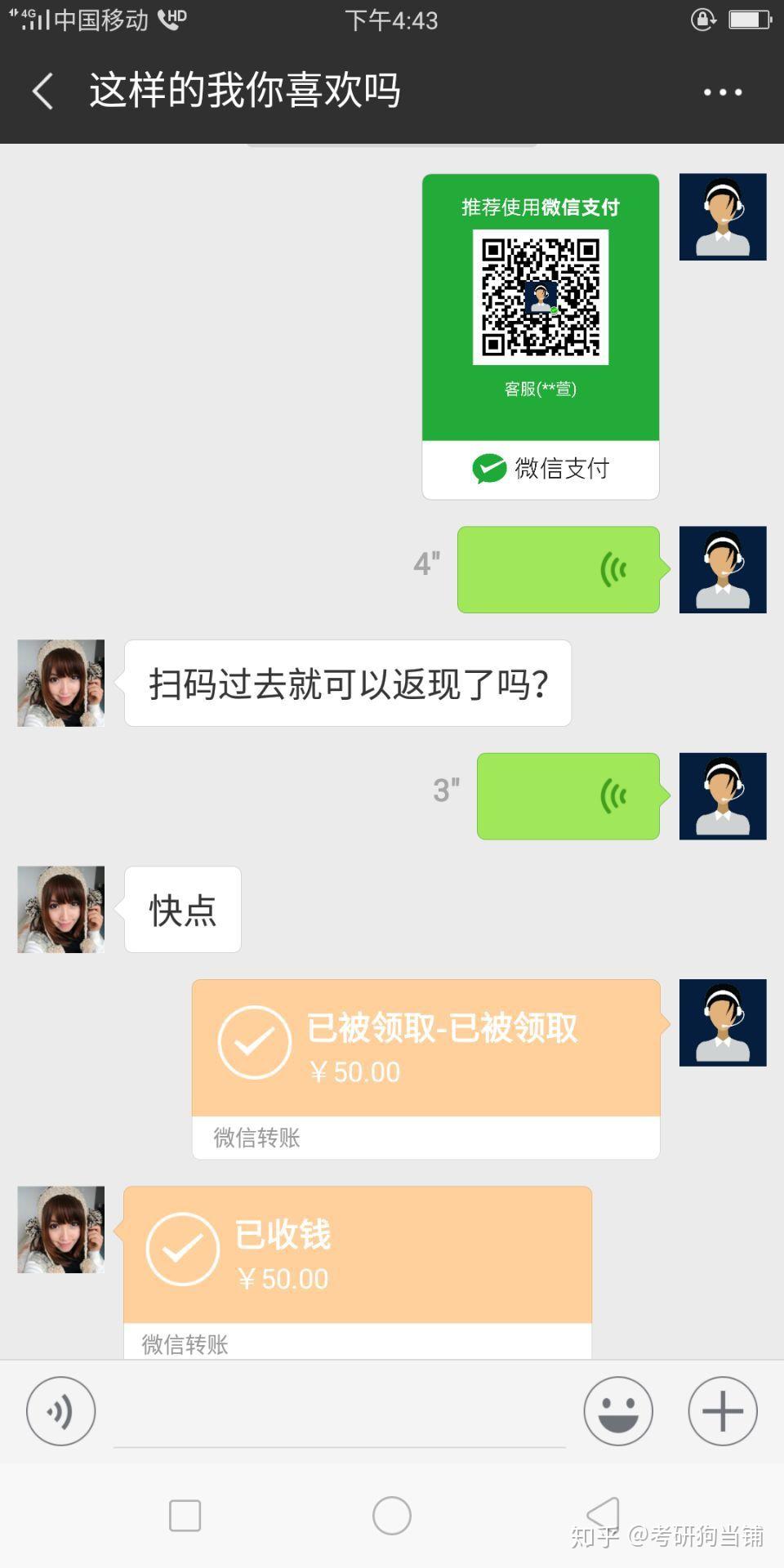The image size is (784, 1568).
Task: Open the girl avatar beside 快点
Action: pyautogui.click(x=61, y=910)
